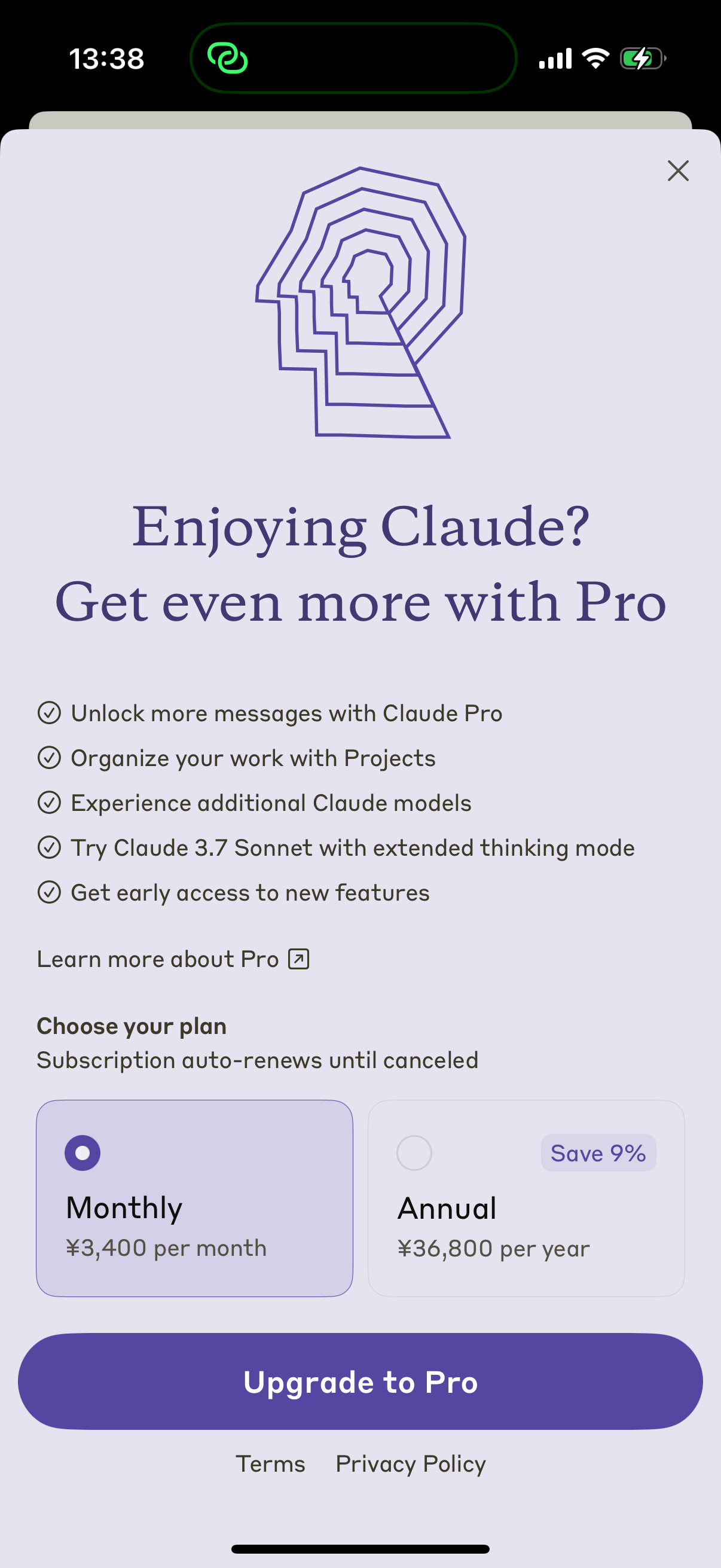Choose the Annual plan option

tap(526, 1198)
